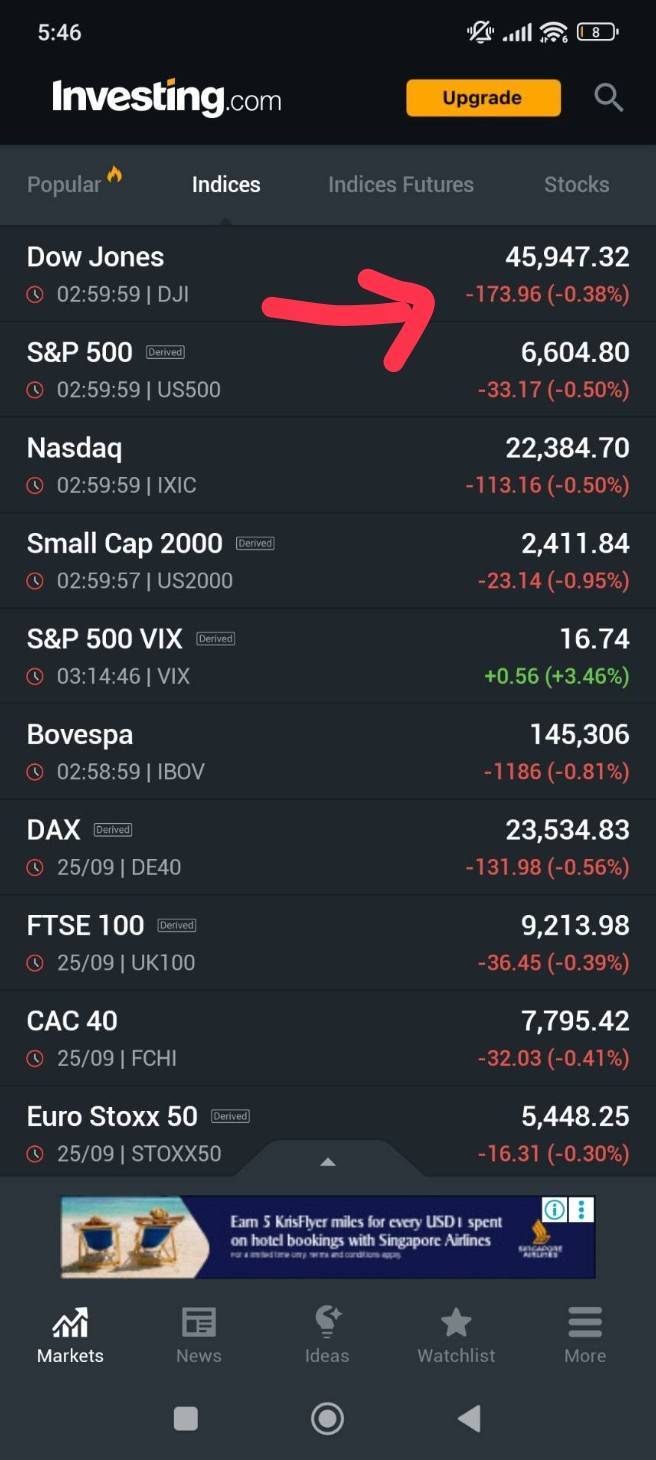Screen dimensions: 656x1460
Task: Open the DAX index row
Action: click(x=328, y=847)
